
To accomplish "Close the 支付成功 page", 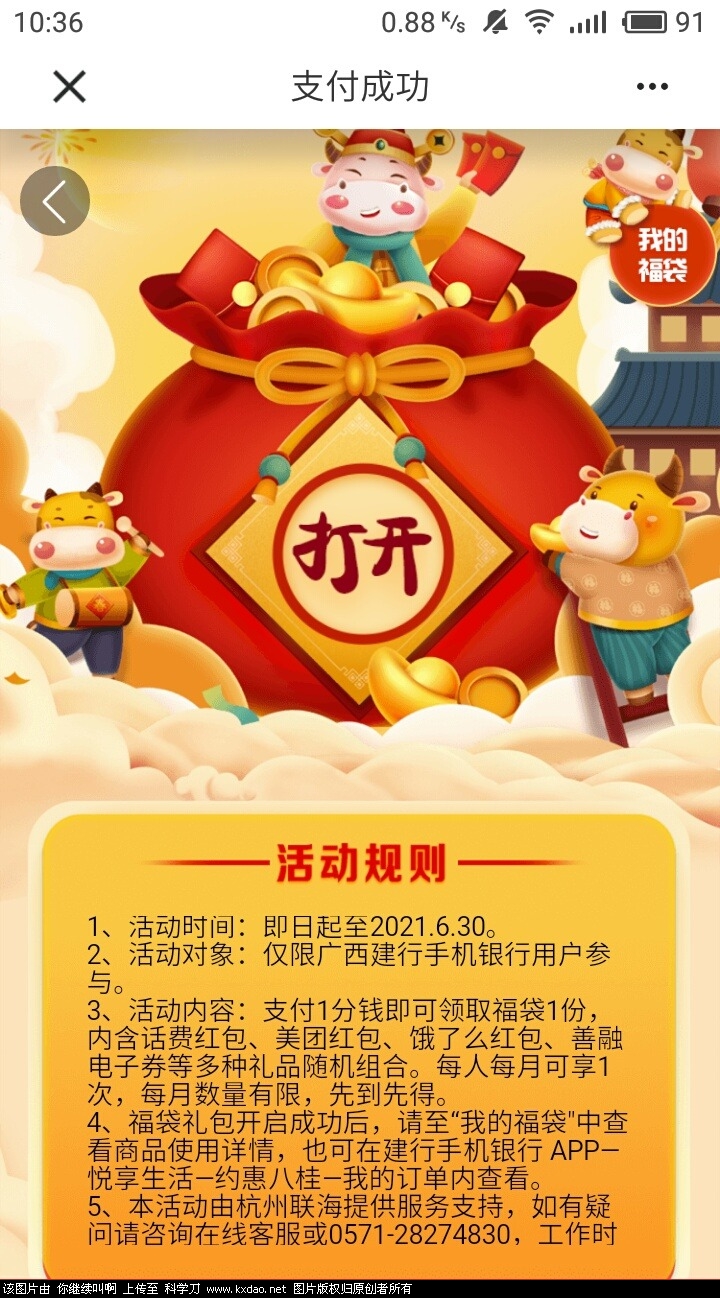I will pyautogui.click(x=69, y=87).
